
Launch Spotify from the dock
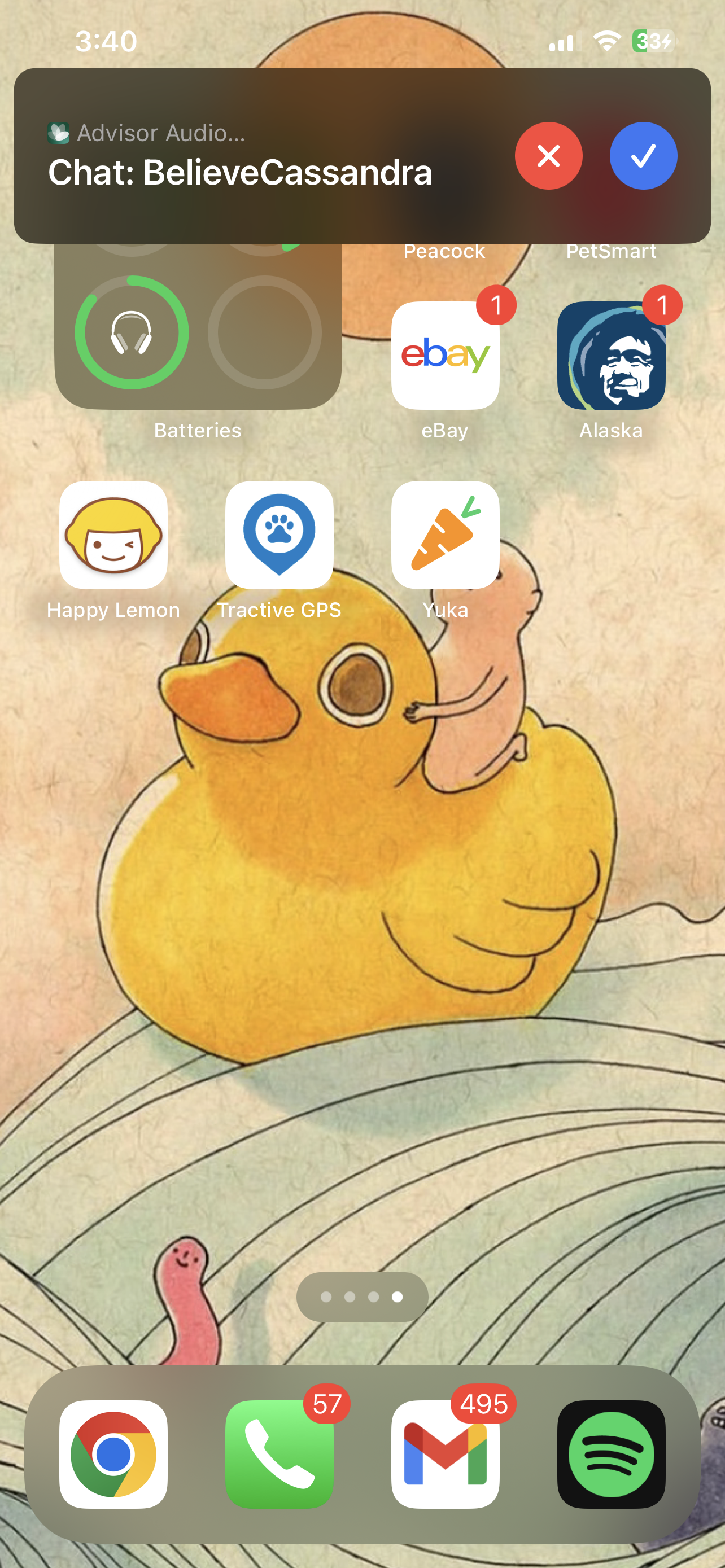611,1454
